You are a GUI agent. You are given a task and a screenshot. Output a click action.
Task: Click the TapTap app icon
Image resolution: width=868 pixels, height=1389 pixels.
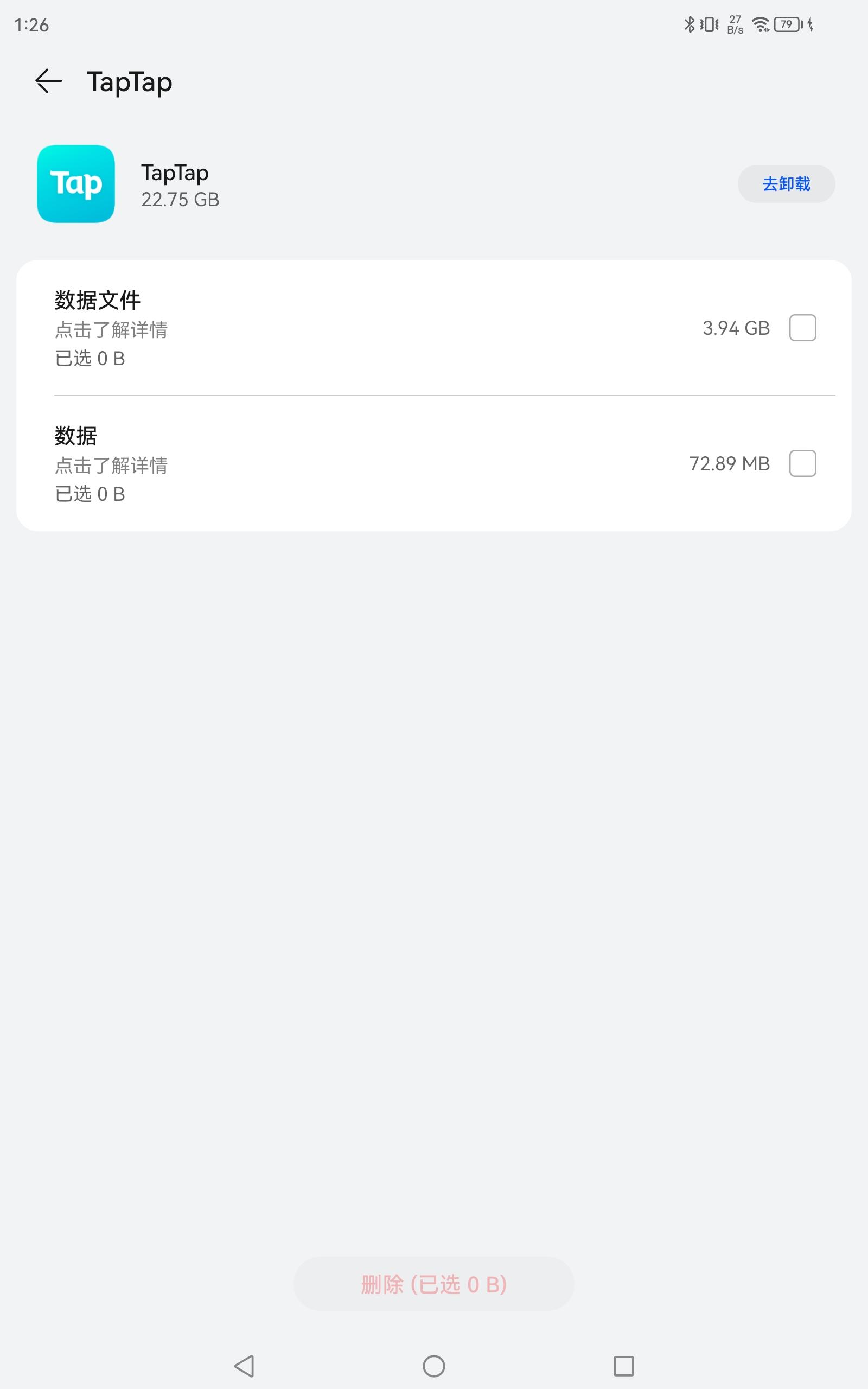point(75,184)
